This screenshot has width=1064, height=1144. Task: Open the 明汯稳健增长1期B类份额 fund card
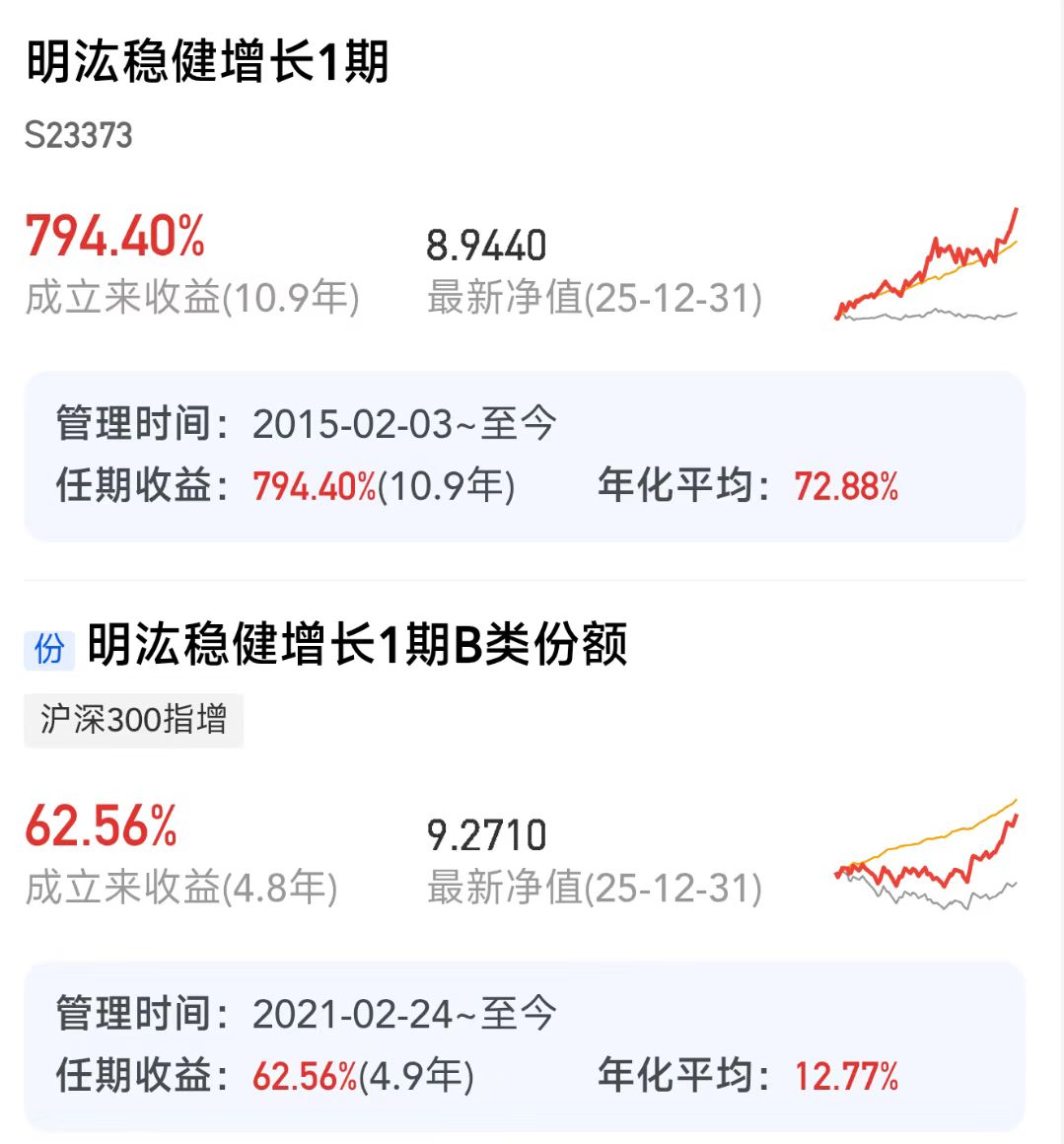[357, 646]
